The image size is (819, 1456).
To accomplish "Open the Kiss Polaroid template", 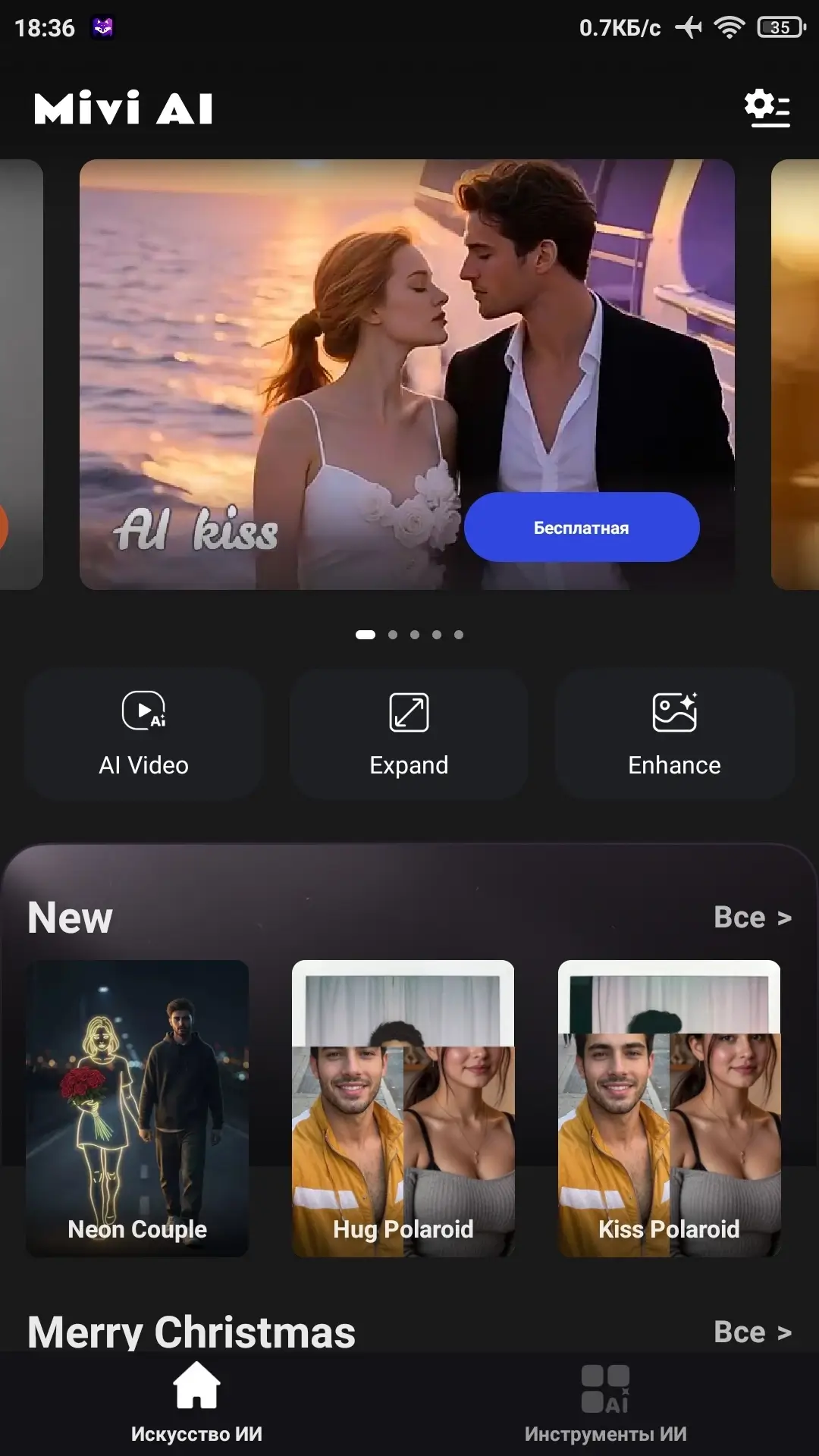I will click(669, 1108).
